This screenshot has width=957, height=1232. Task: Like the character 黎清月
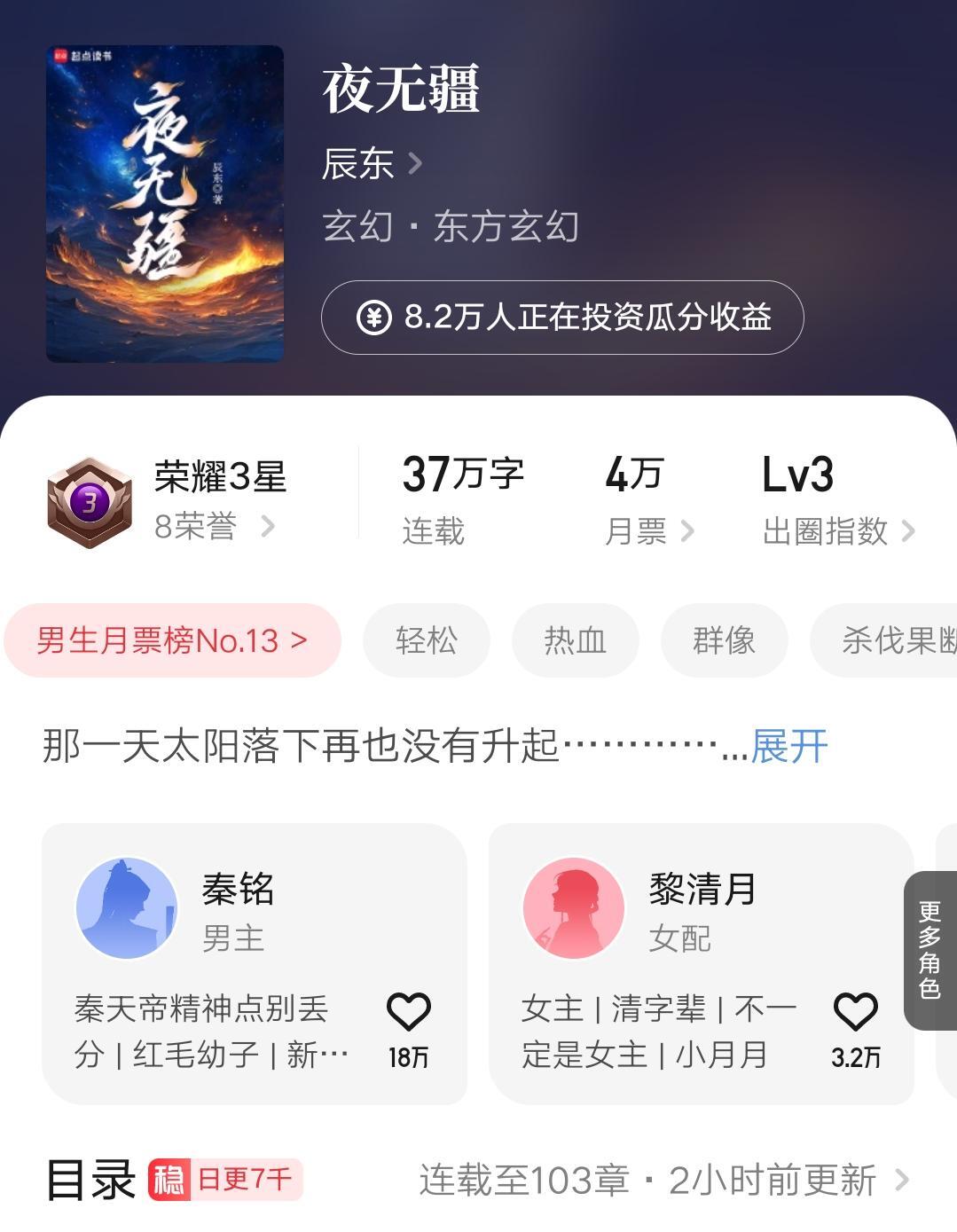pos(855,1013)
